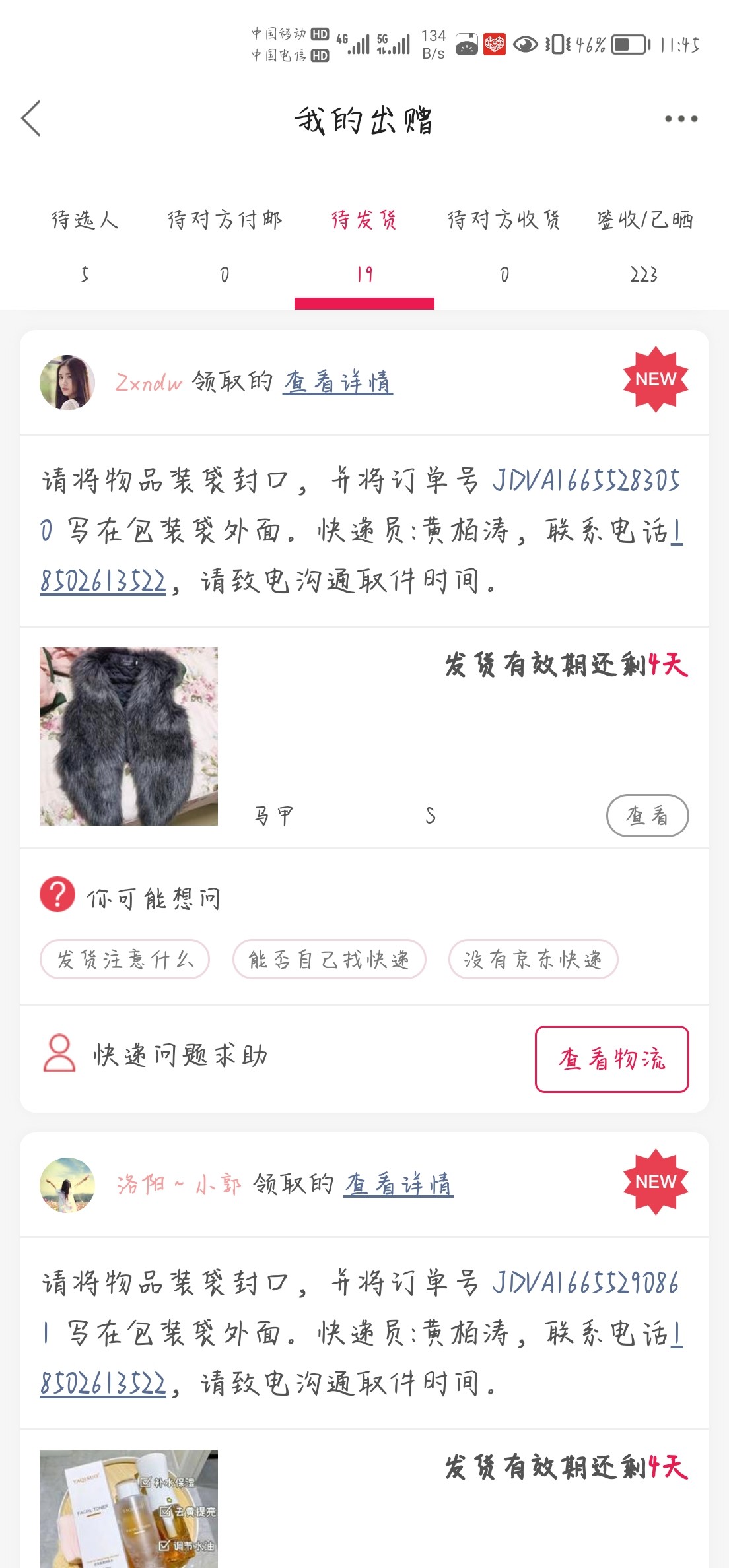
Task: Open the three-dot overflow menu
Action: click(x=681, y=119)
